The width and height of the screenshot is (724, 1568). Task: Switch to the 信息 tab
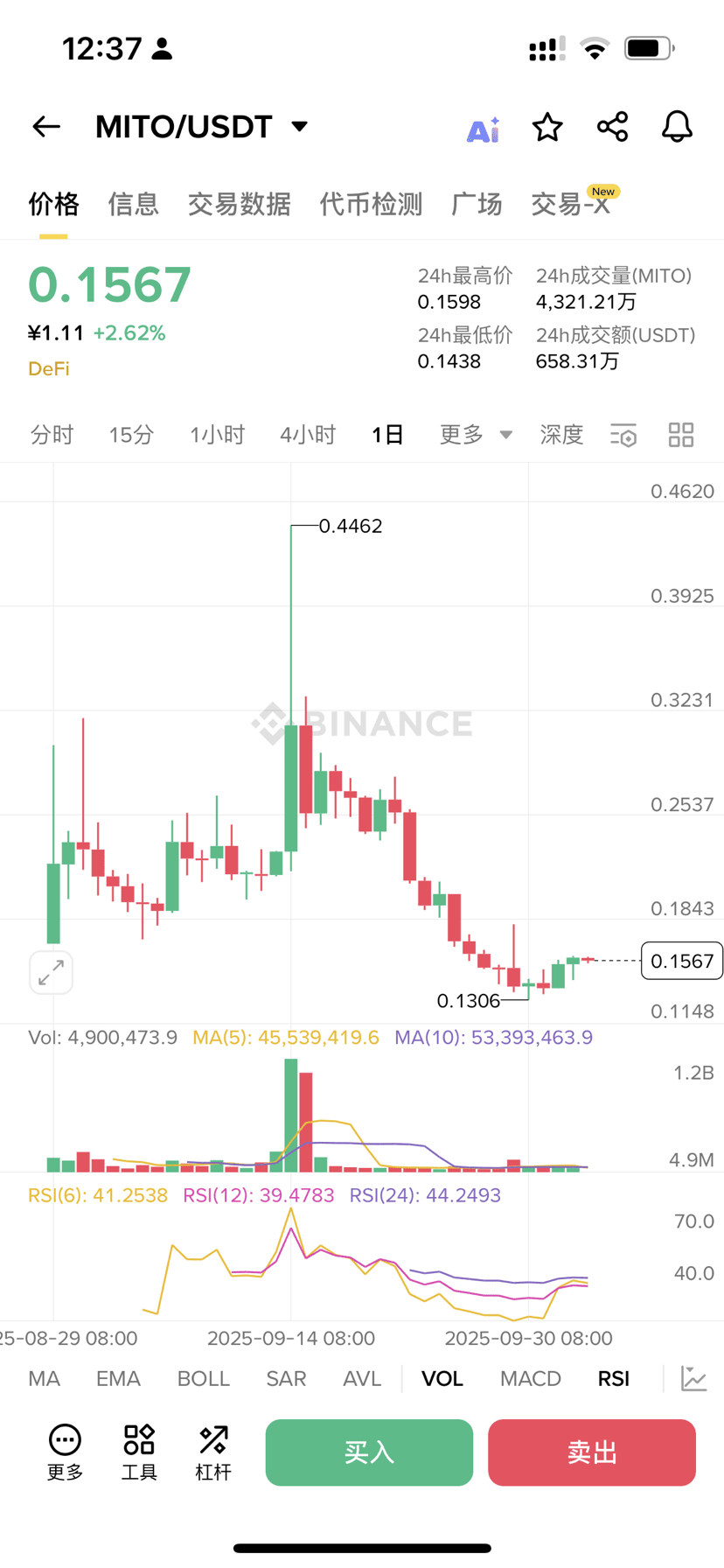point(133,204)
